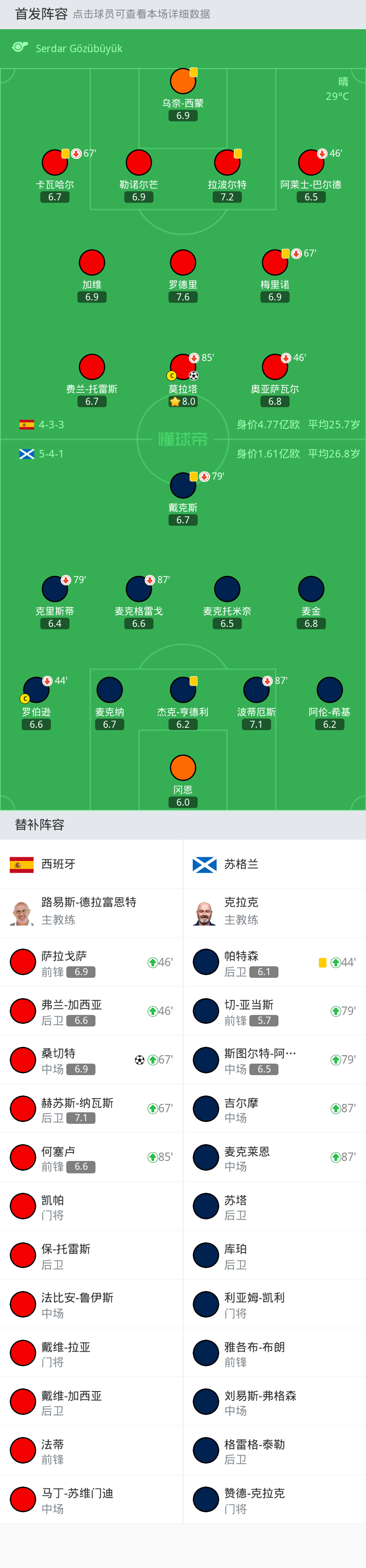Open 波蒂厄斯 player details
The height and width of the screenshot is (1568, 366).
point(256,703)
